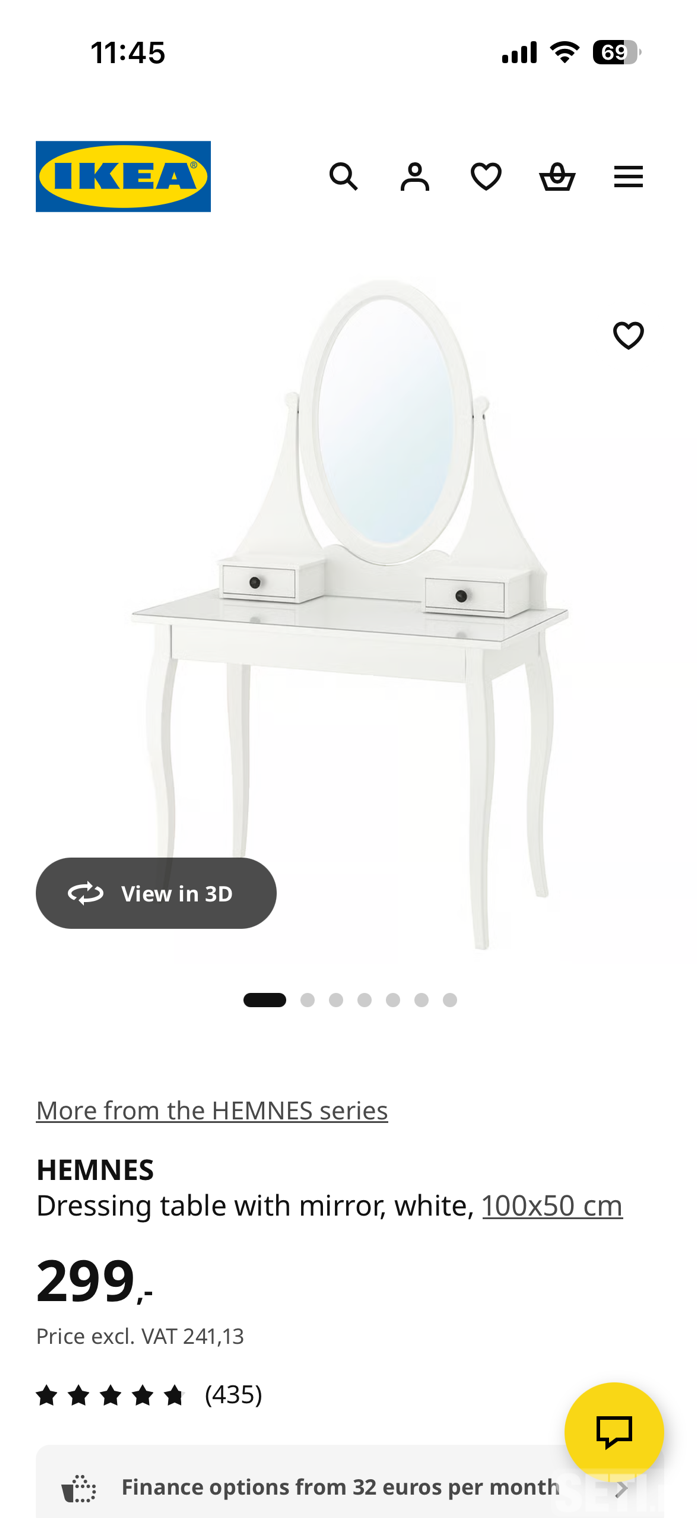Screen dimensions: 700x1518
Task: Open finance options from 32 euros
Action: (x=340, y=1487)
